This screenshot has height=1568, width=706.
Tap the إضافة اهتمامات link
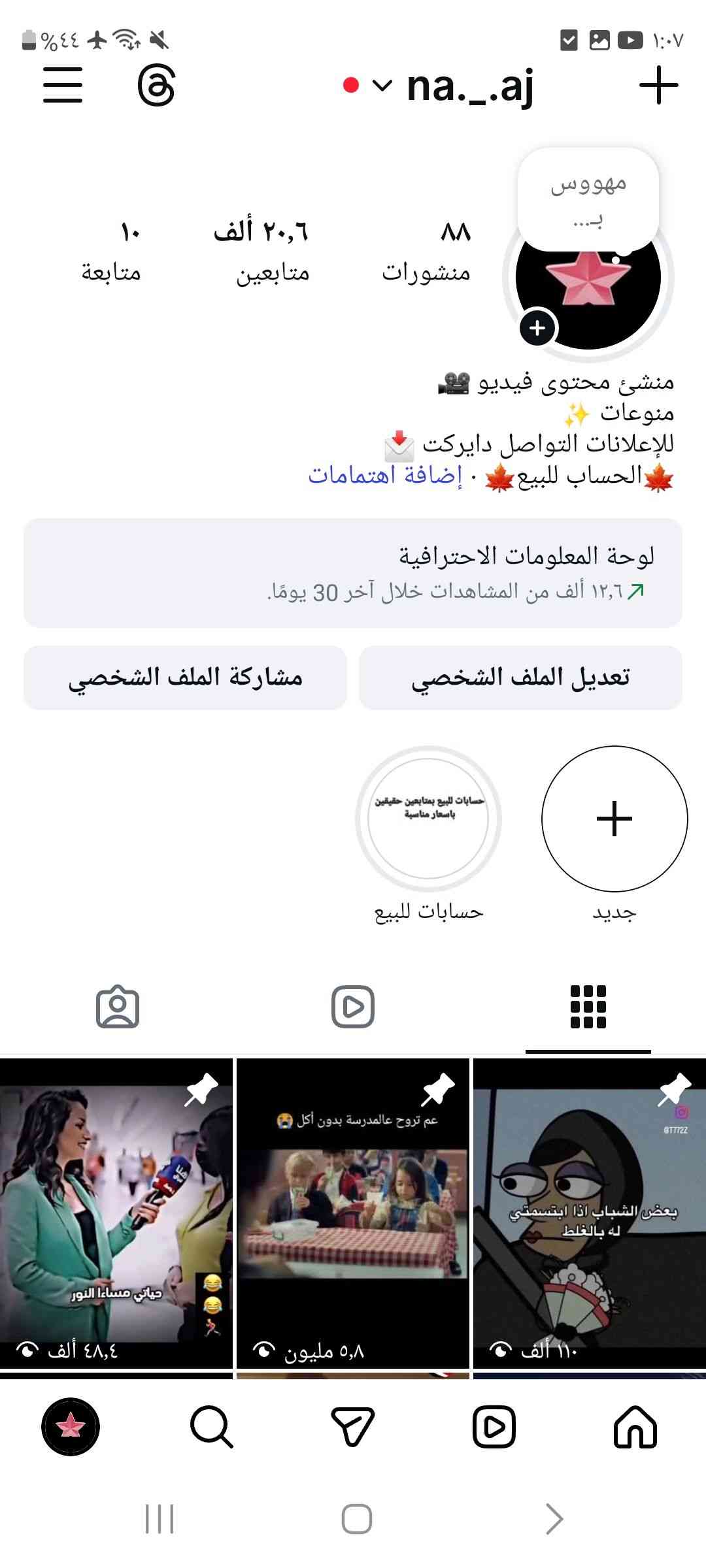385,475
